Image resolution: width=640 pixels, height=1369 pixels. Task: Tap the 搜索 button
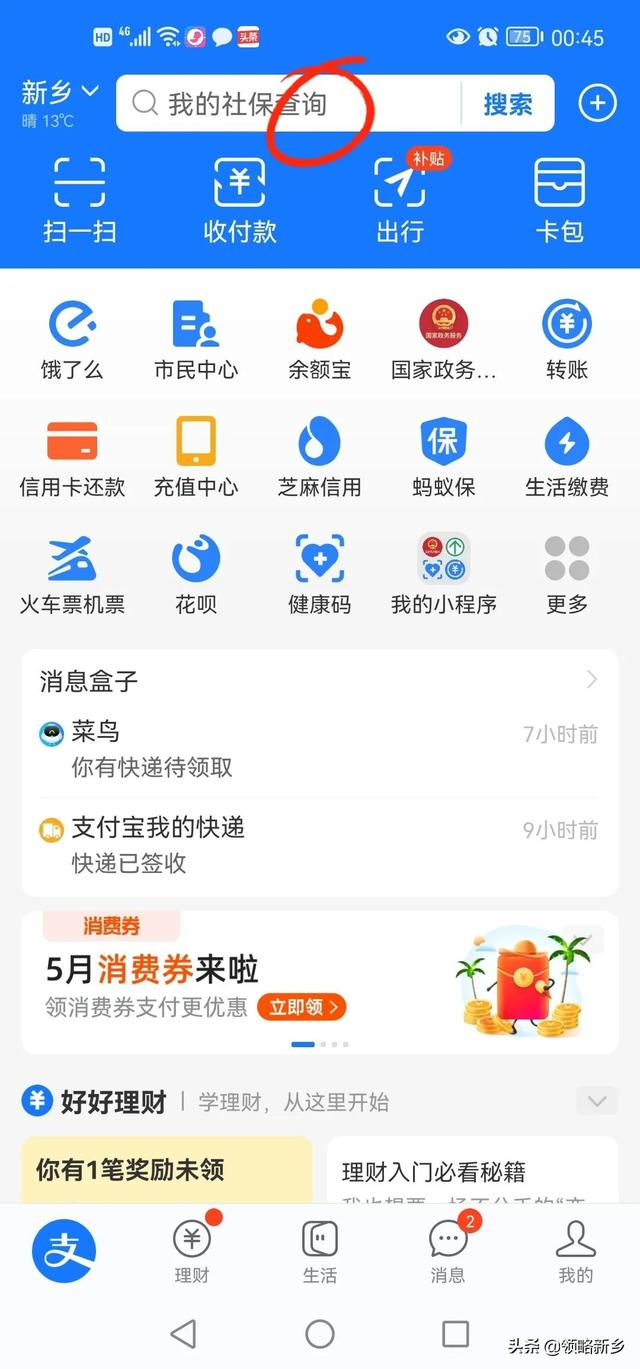507,104
